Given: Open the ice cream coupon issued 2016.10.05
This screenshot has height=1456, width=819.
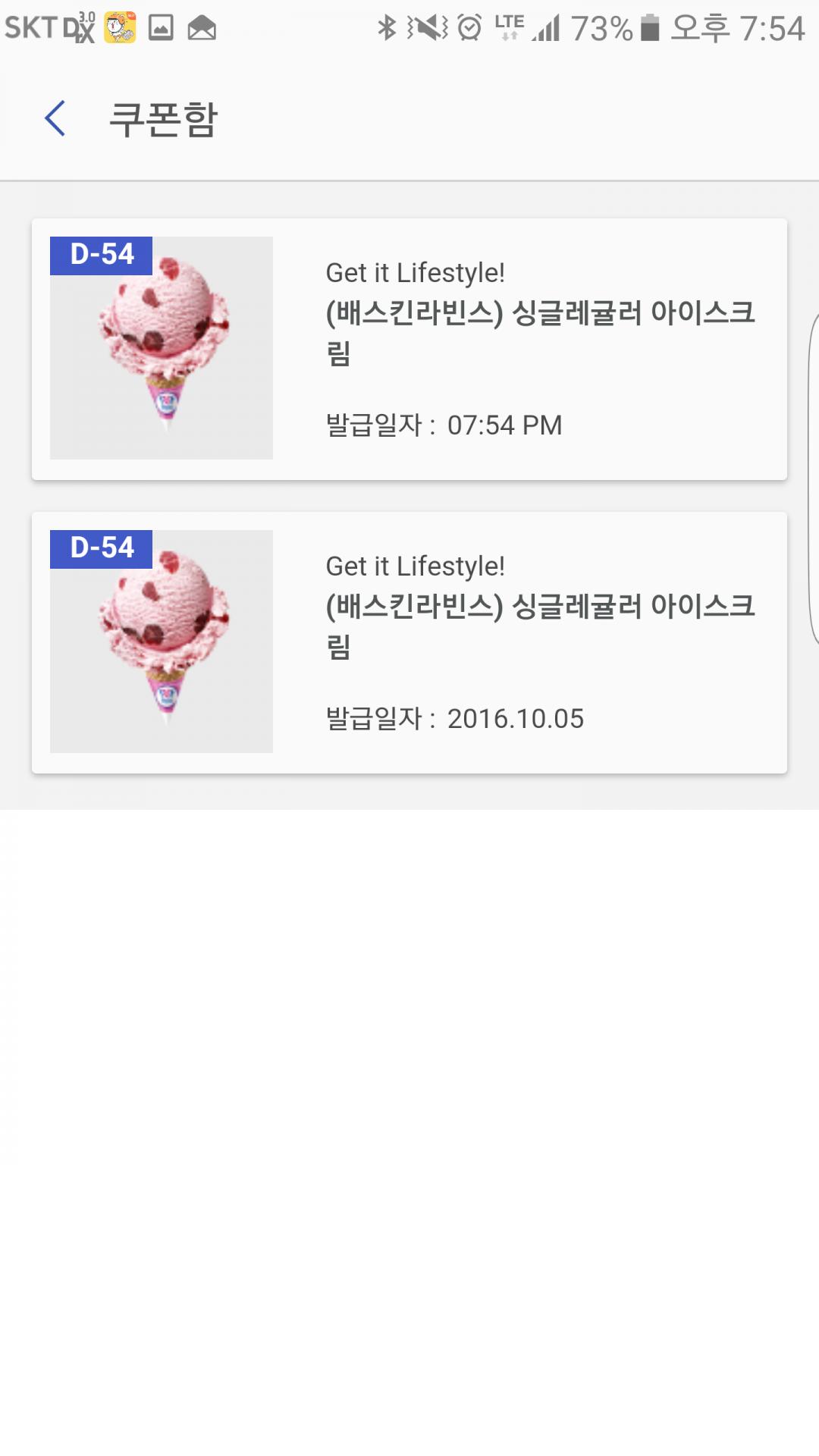Looking at the screenshot, I should [409, 642].
